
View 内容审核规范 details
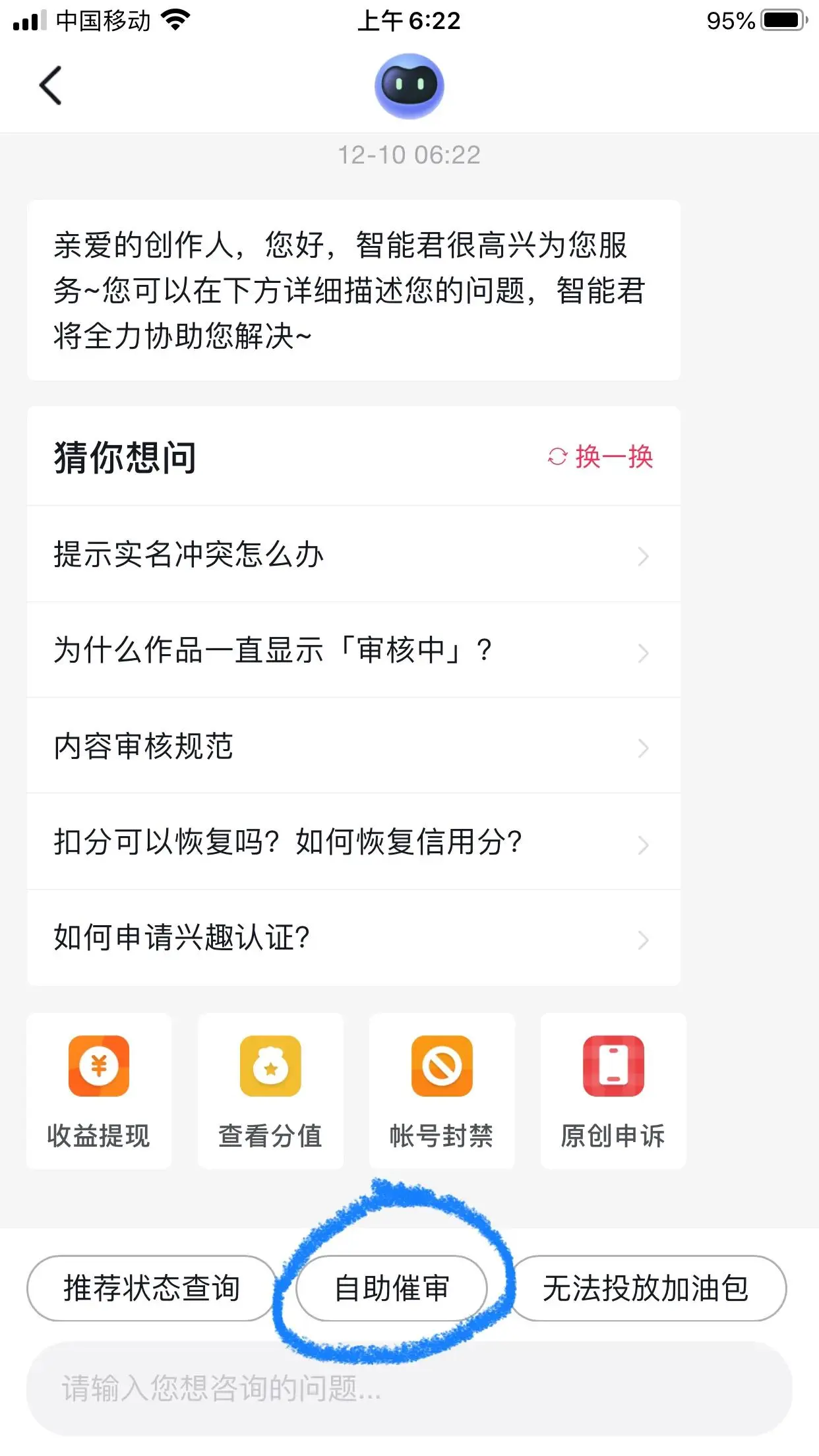pos(353,746)
